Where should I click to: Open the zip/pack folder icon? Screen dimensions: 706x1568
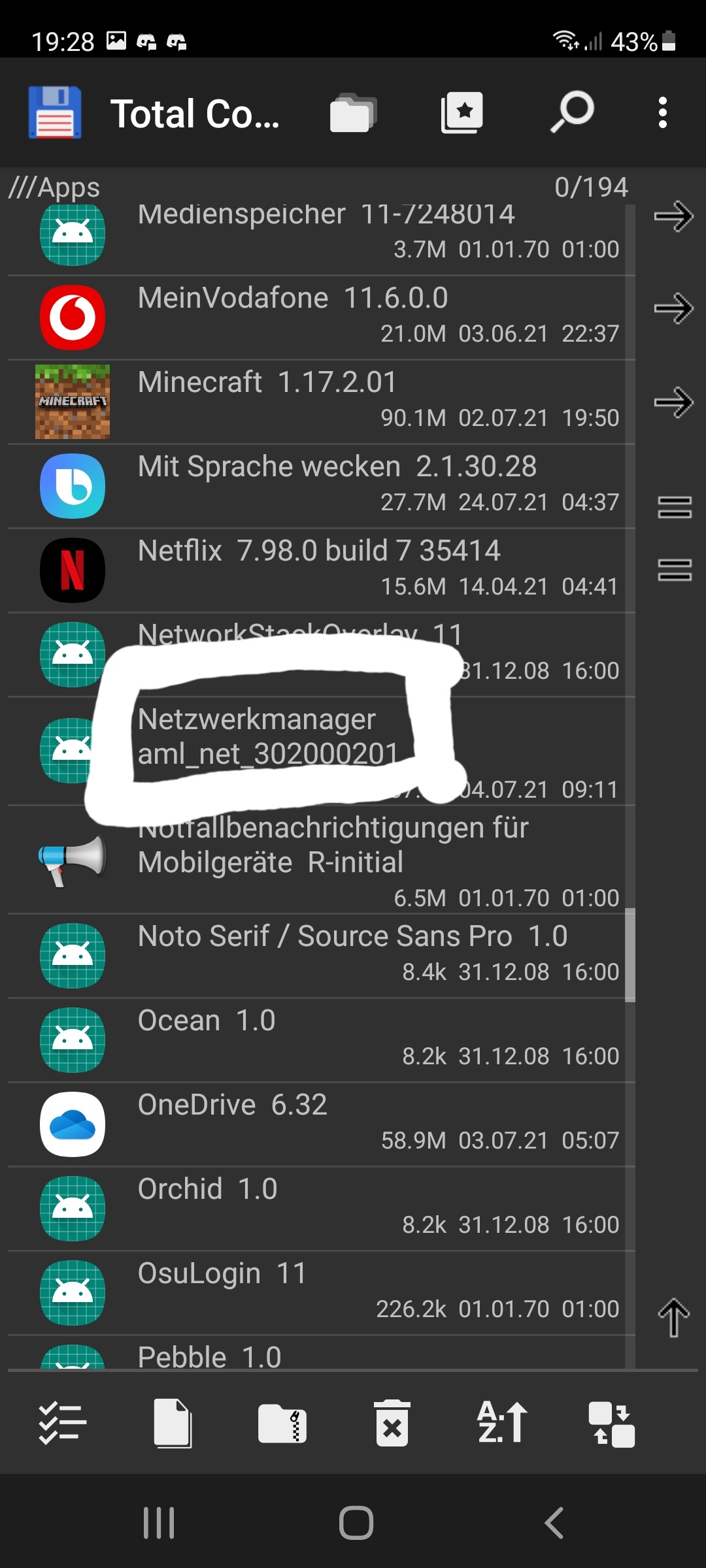(282, 1425)
